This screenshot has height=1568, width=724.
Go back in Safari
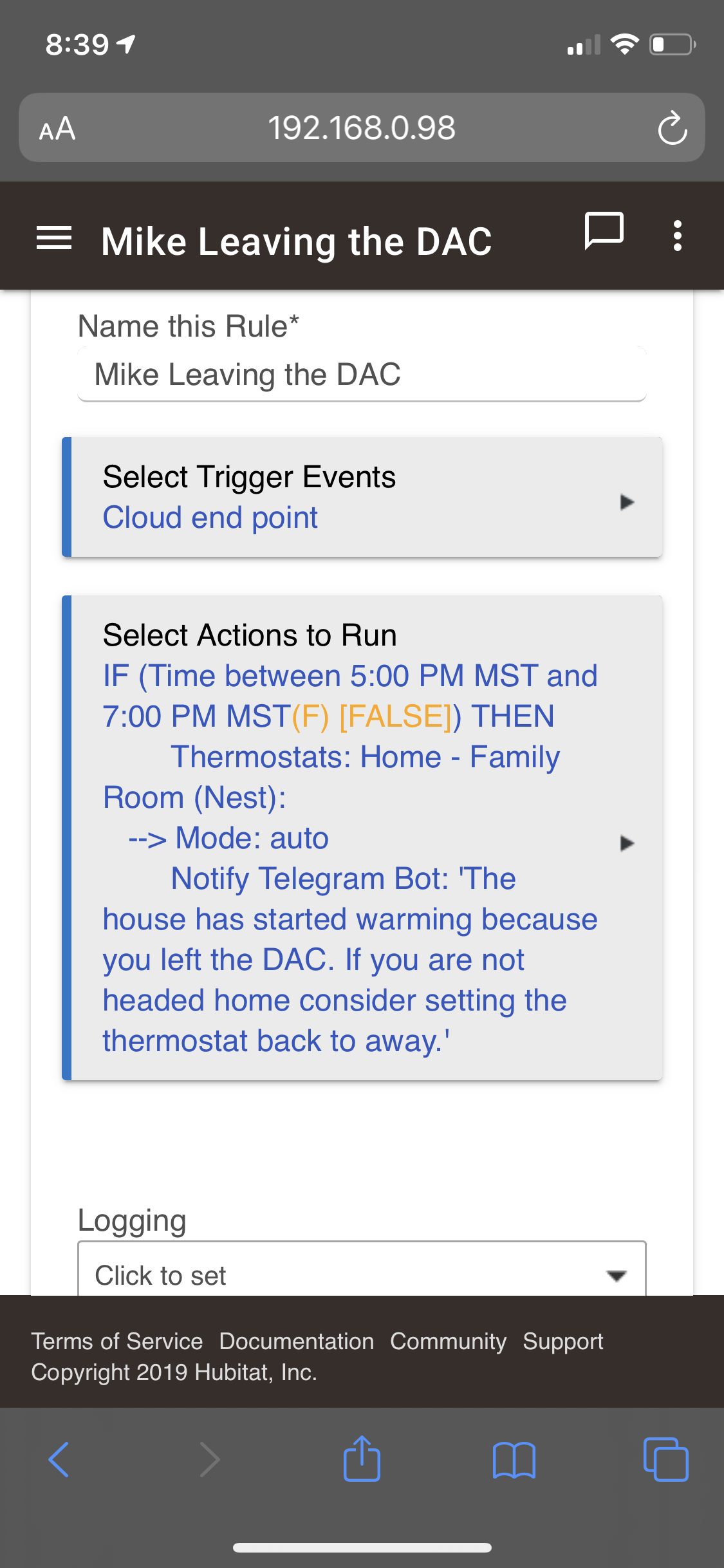coord(59,1459)
